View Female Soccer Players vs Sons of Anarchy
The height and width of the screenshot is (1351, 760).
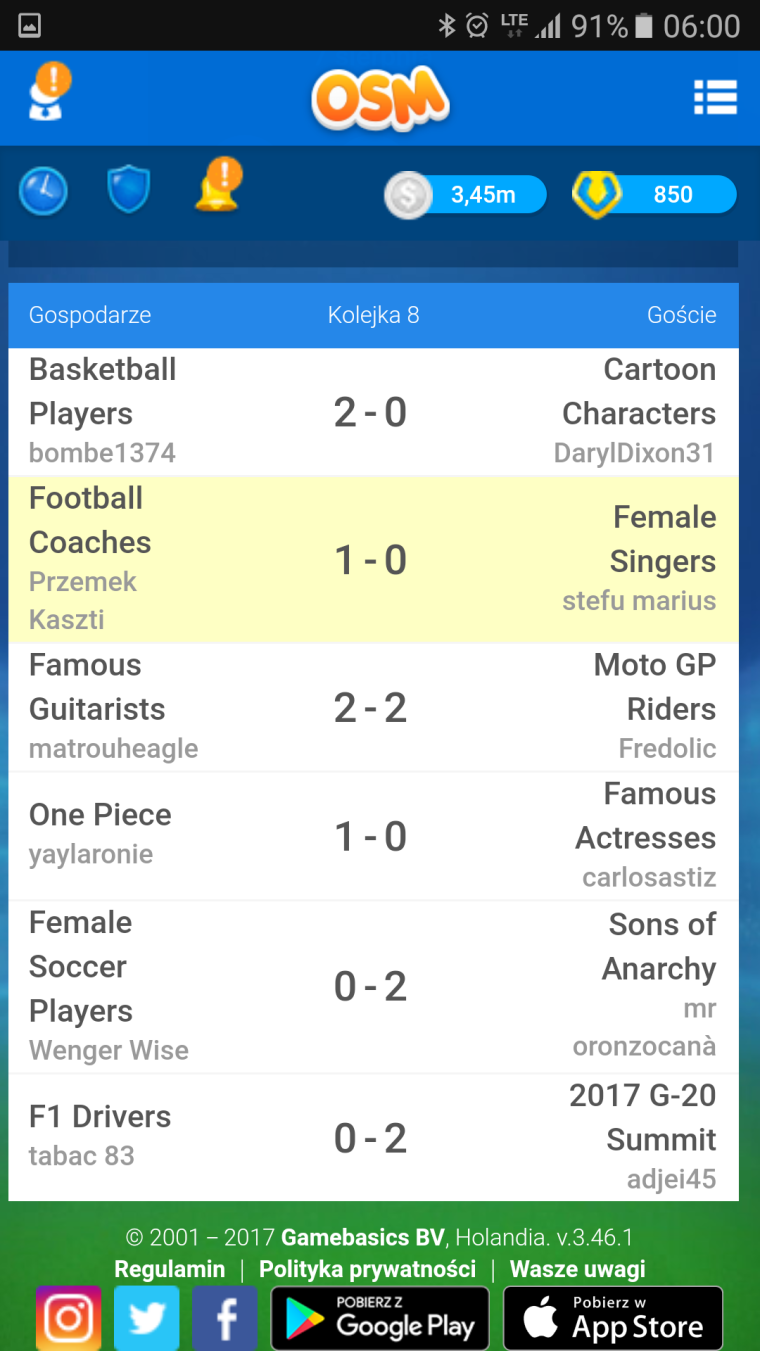[373, 987]
